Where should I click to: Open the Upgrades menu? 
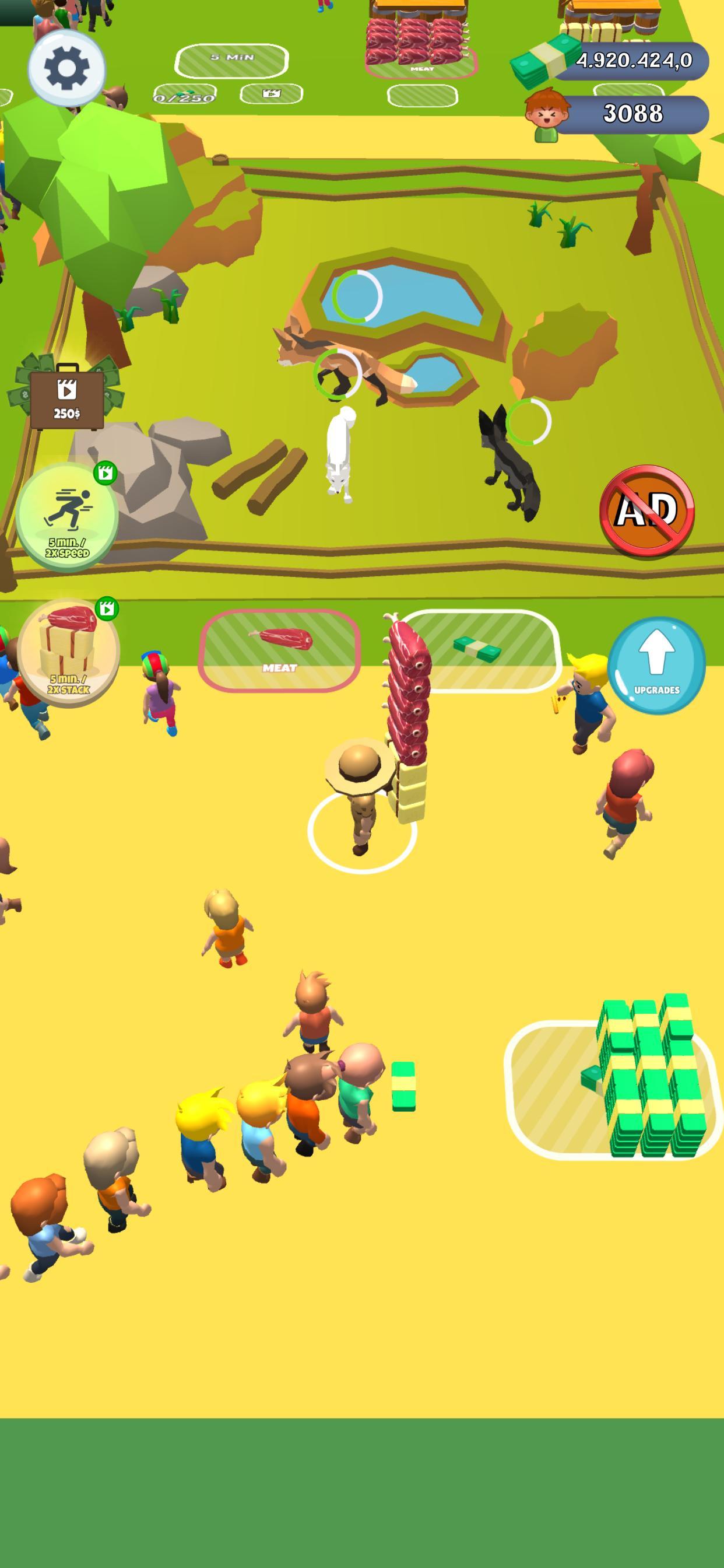656,664
